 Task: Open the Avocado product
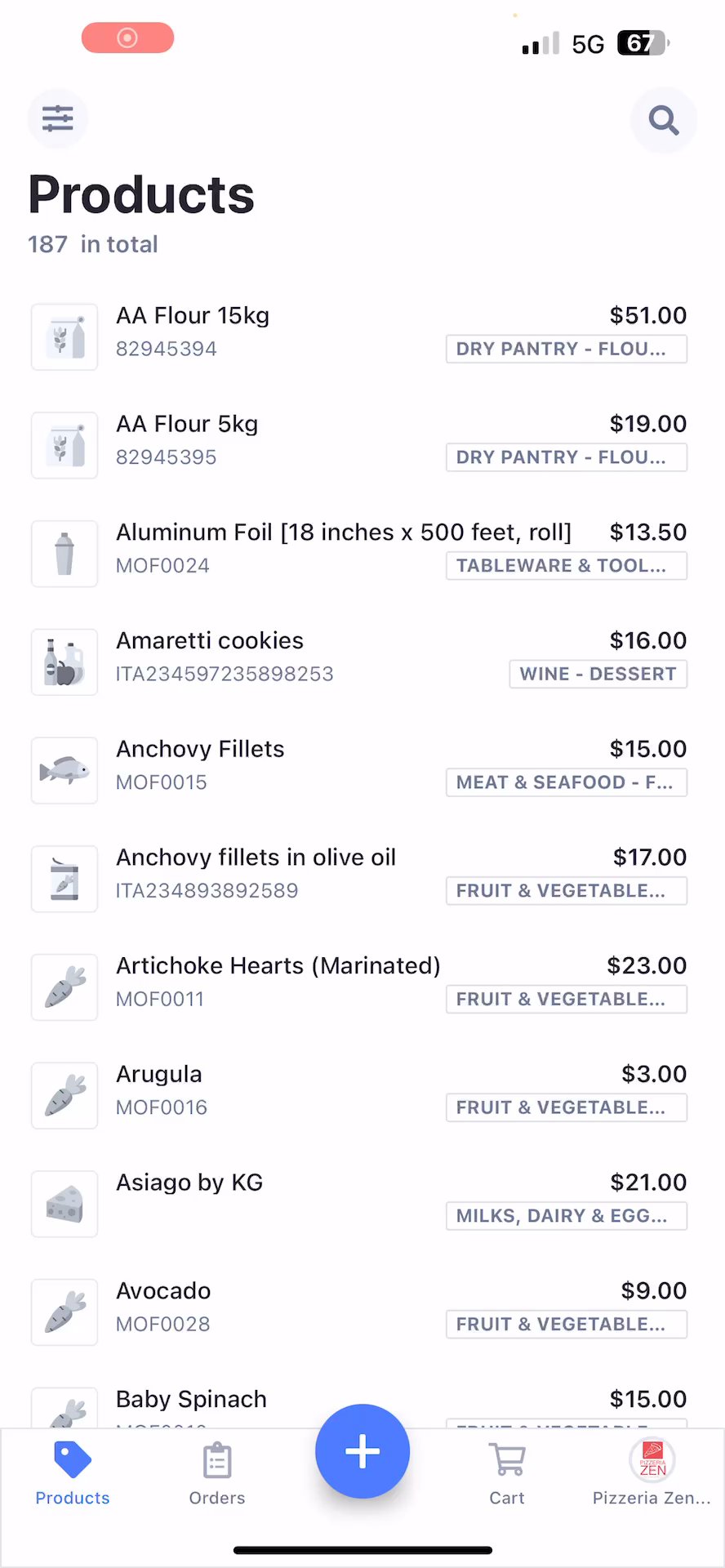[163, 1291]
